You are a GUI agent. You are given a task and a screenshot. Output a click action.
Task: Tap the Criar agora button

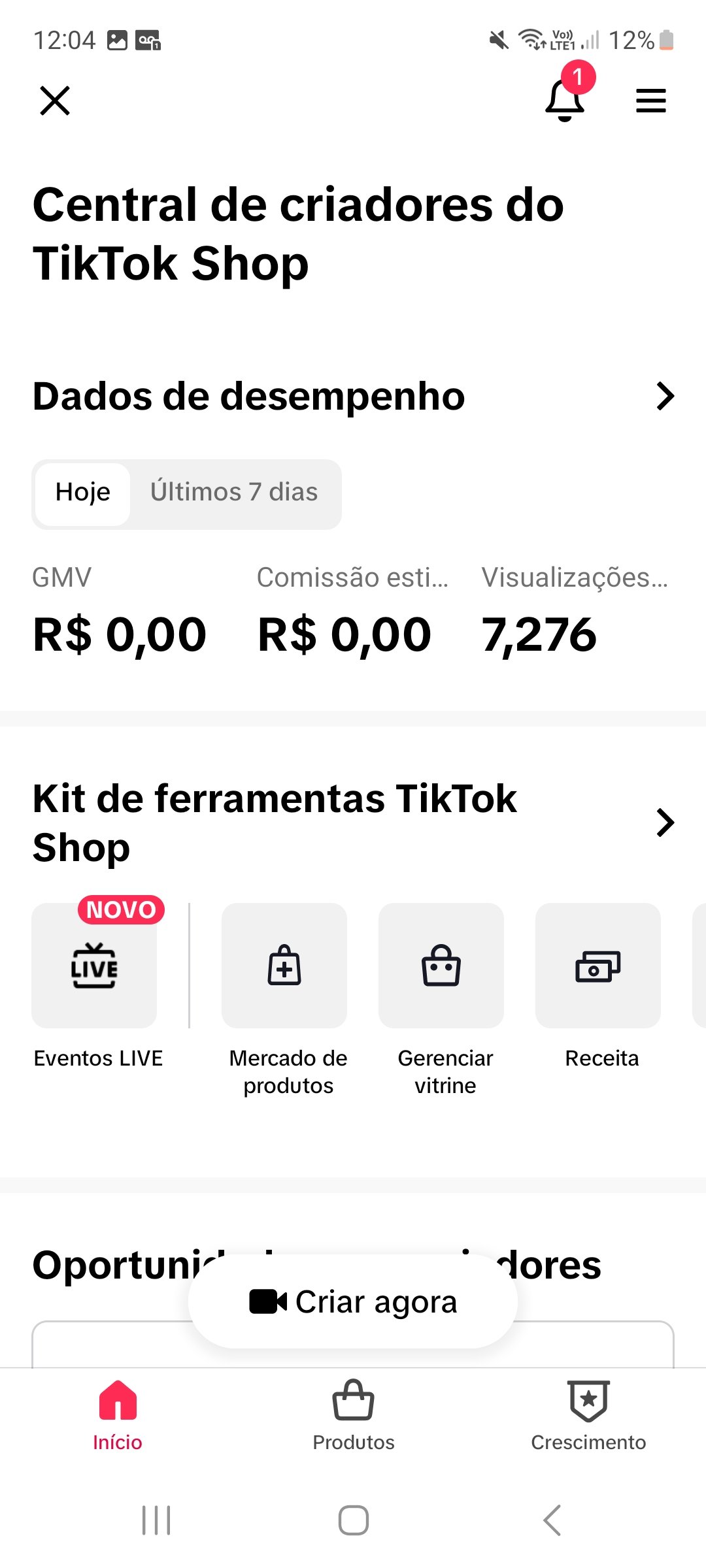(x=353, y=1301)
